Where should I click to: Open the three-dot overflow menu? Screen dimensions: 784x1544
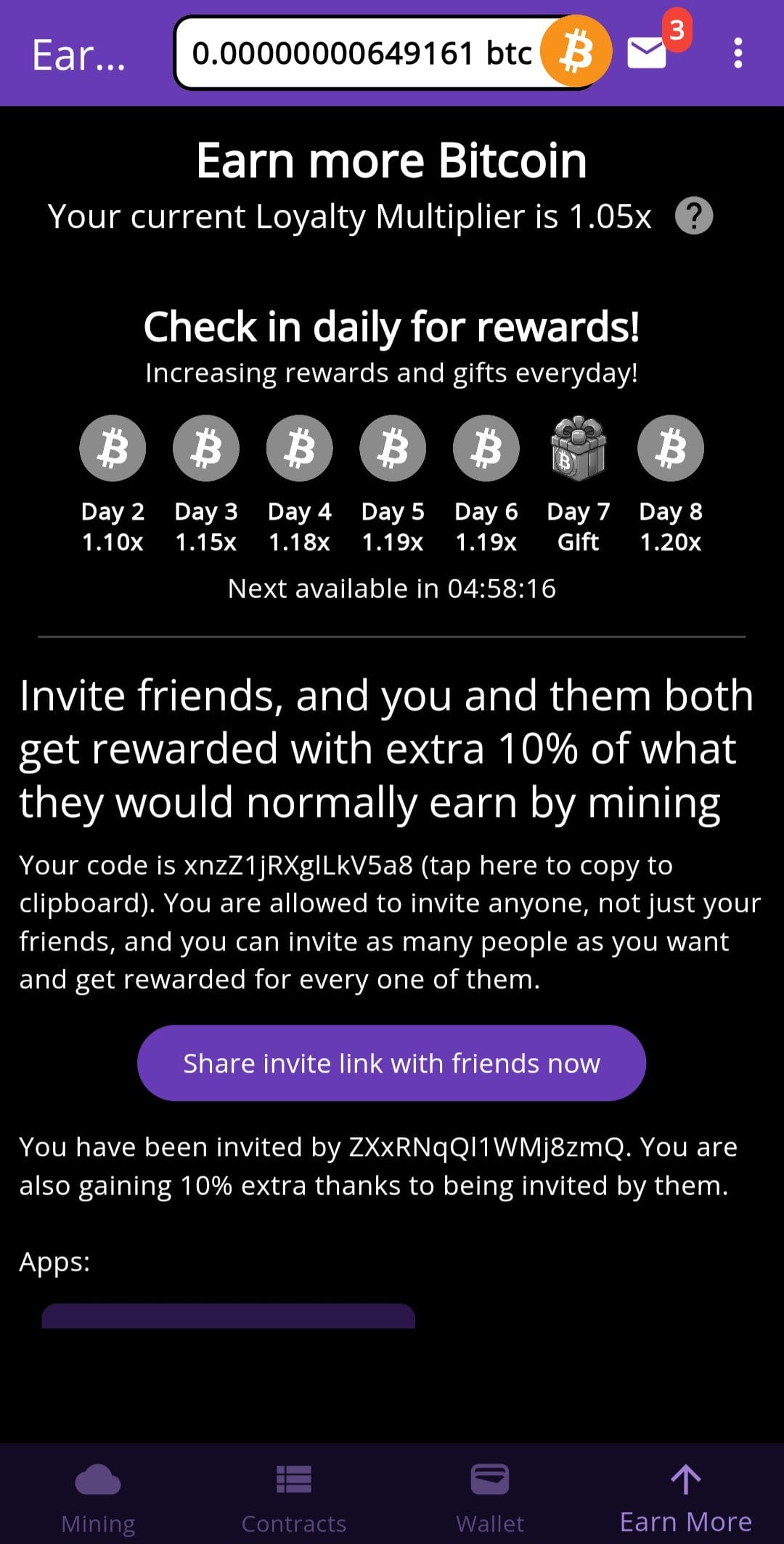click(x=738, y=53)
